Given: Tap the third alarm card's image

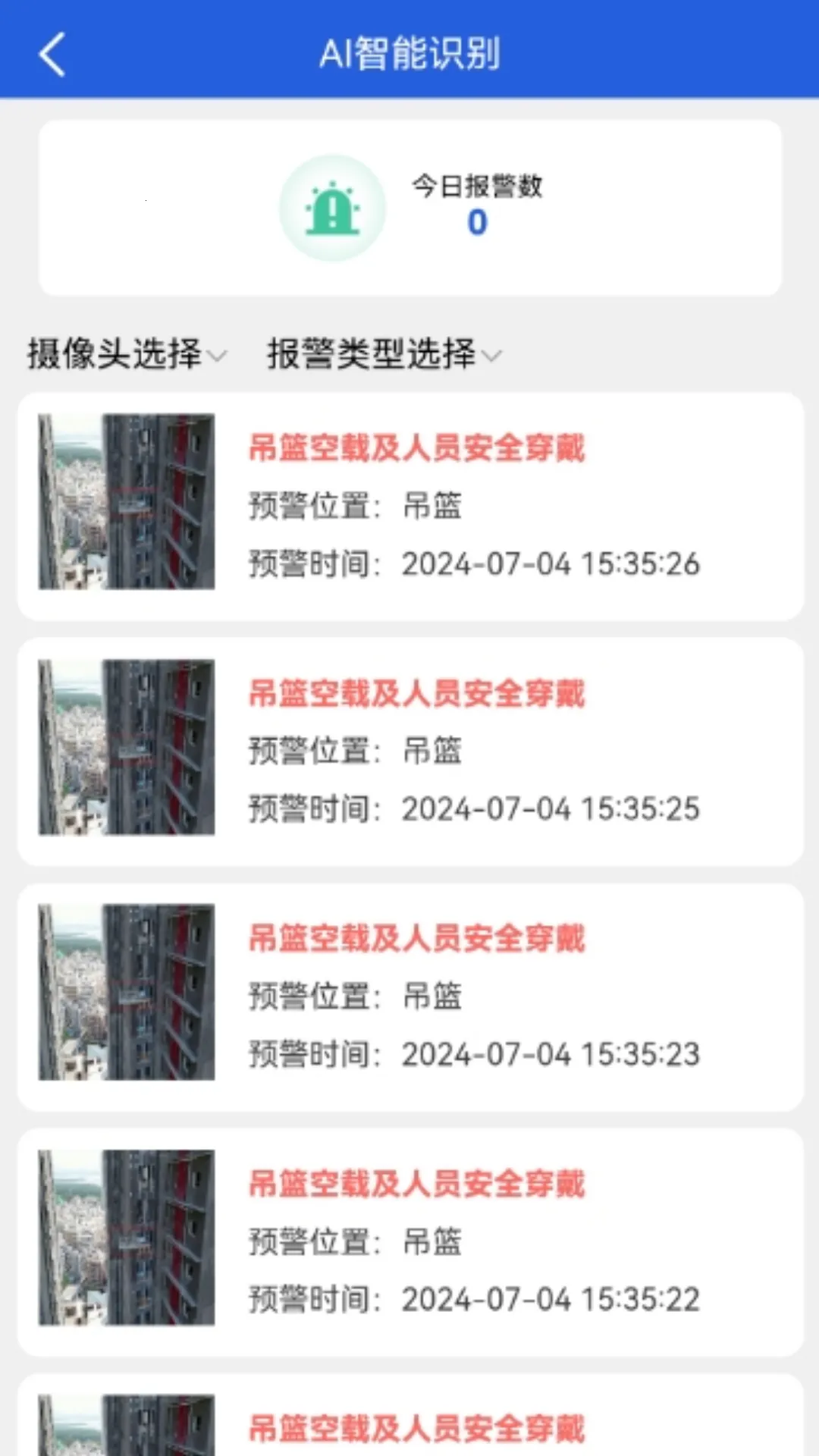Looking at the screenshot, I should tap(126, 994).
